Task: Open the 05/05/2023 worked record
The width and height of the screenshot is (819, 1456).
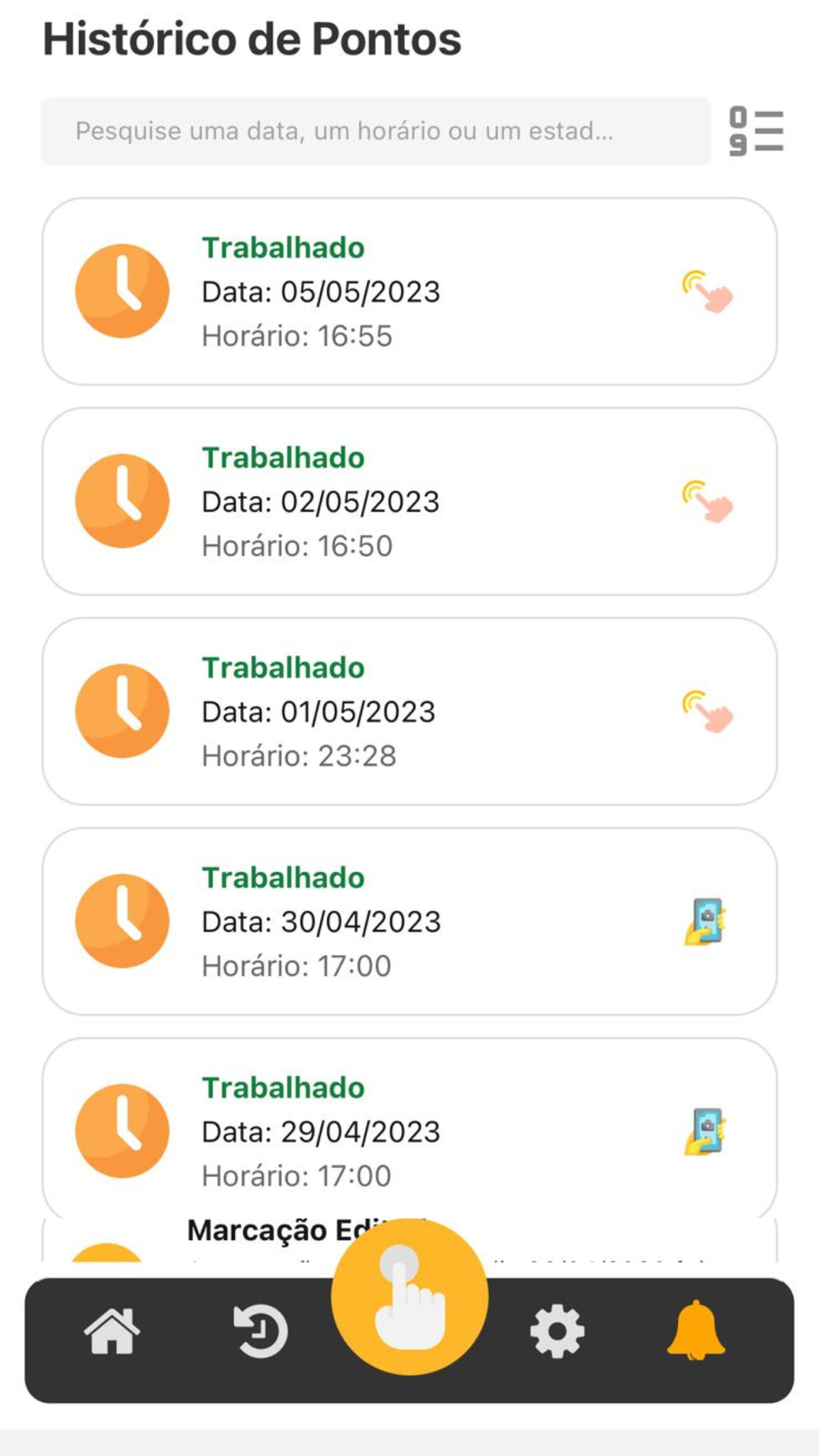Action: pos(409,291)
